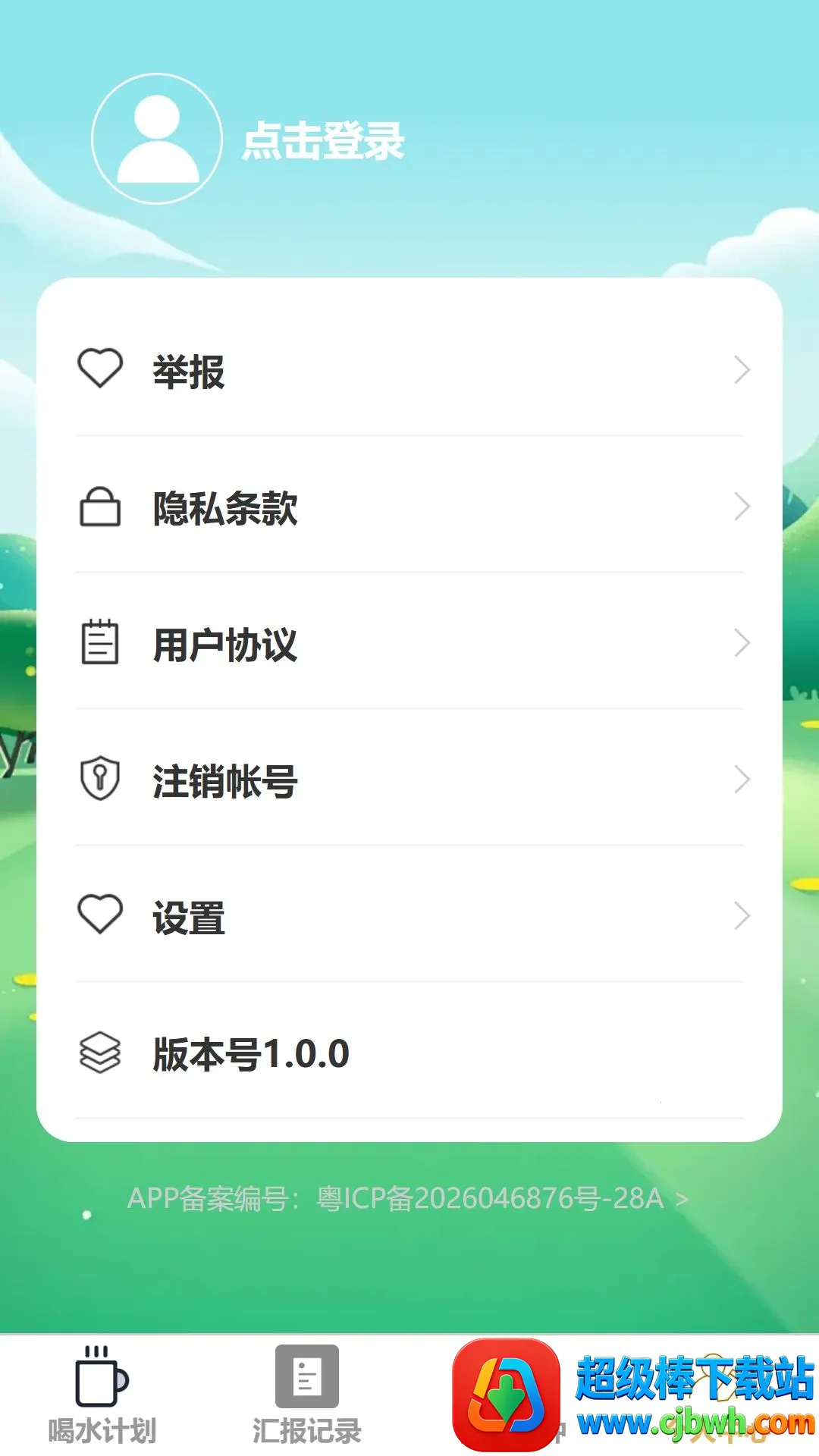Select 注销帐号 to delete account
This screenshot has height=1456, width=819.
(x=409, y=779)
